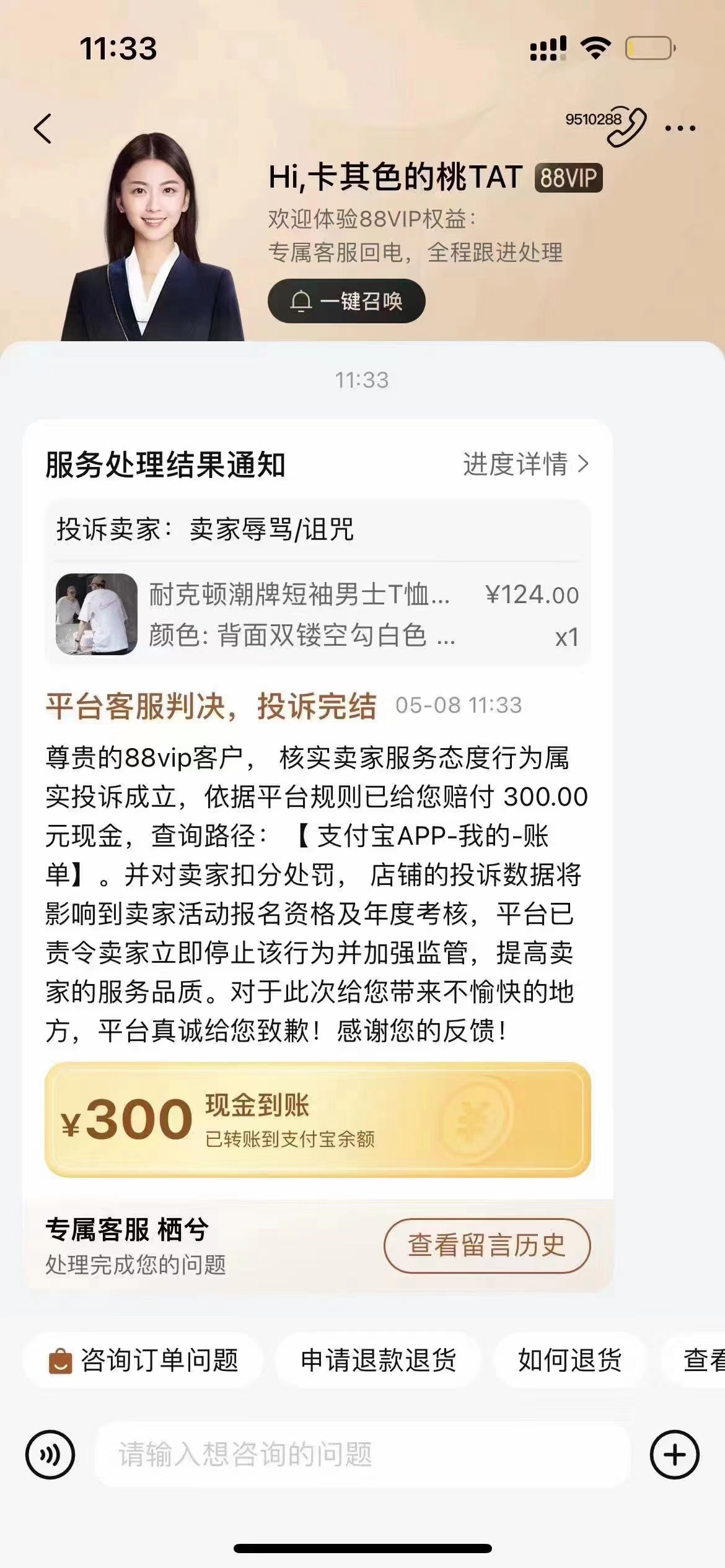Open the plus attachment menu
The height and width of the screenshot is (1568, 725).
[674, 1455]
